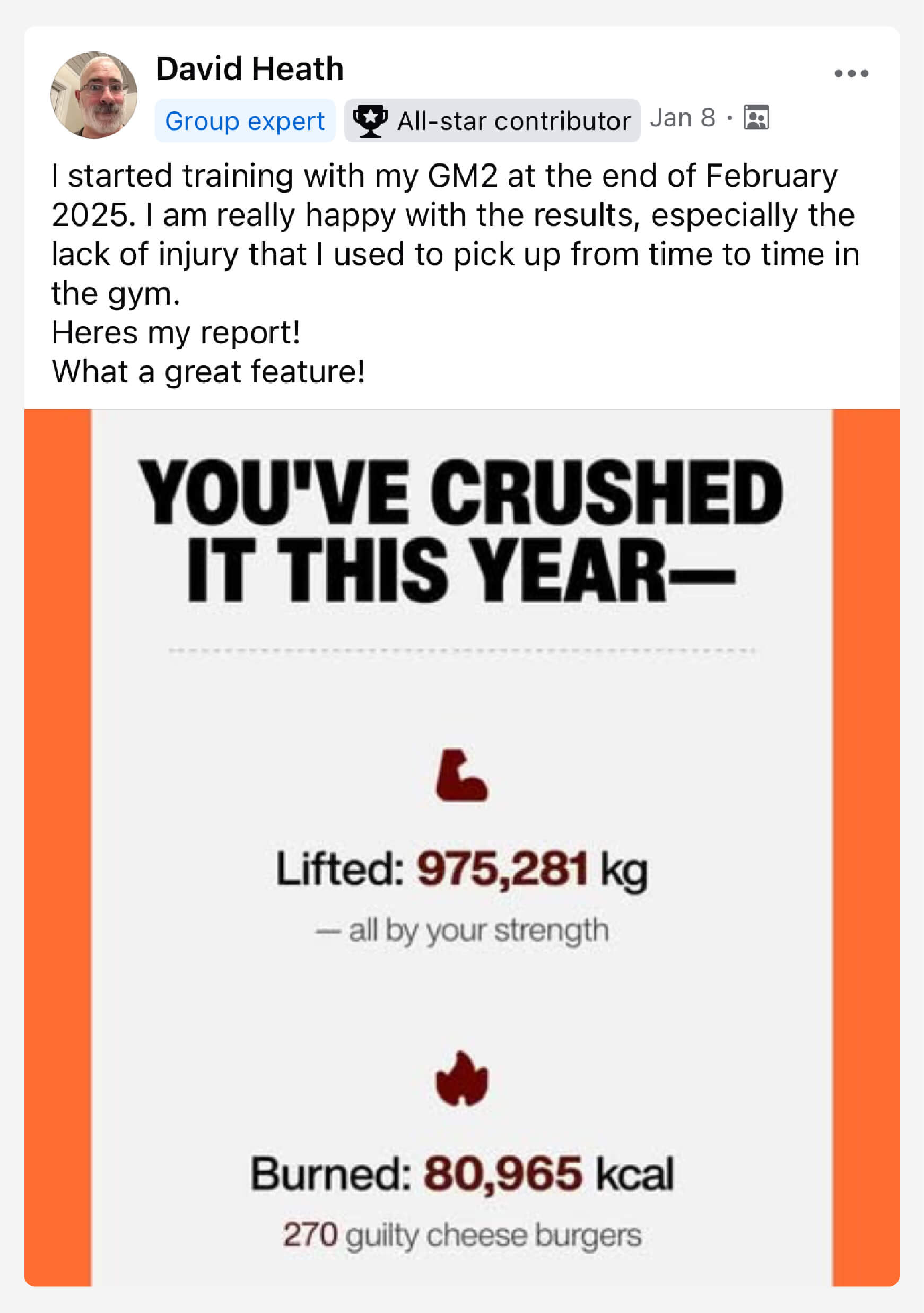Tap the Group expert badge
The width and height of the screenshot is (924, 1313).
tap(245, 120)
